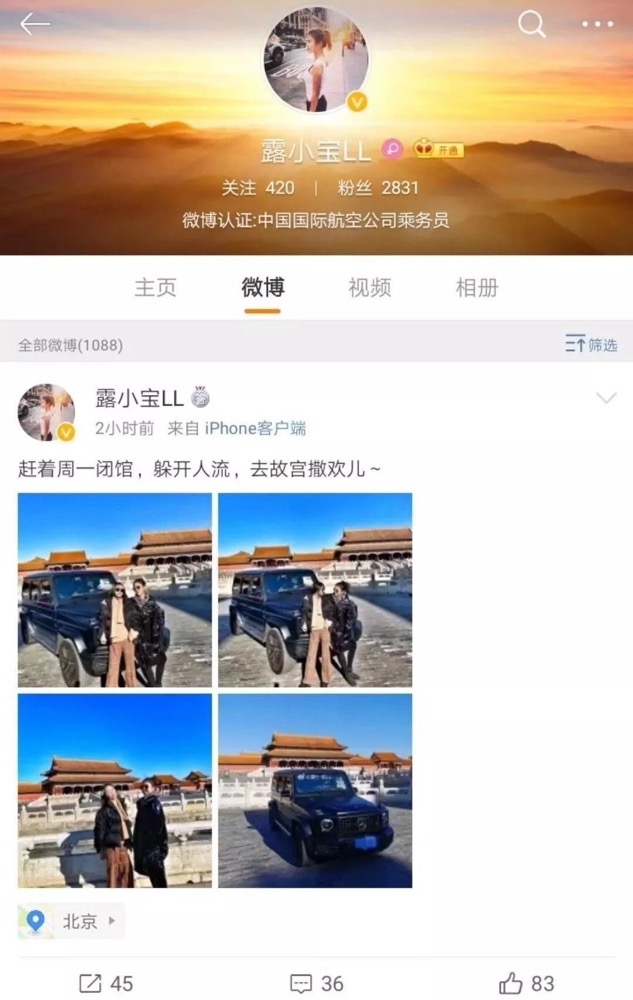Tap the large profile avatar in the header
This screenshot has height=1000, width=633.
click(x=316, y=58)
